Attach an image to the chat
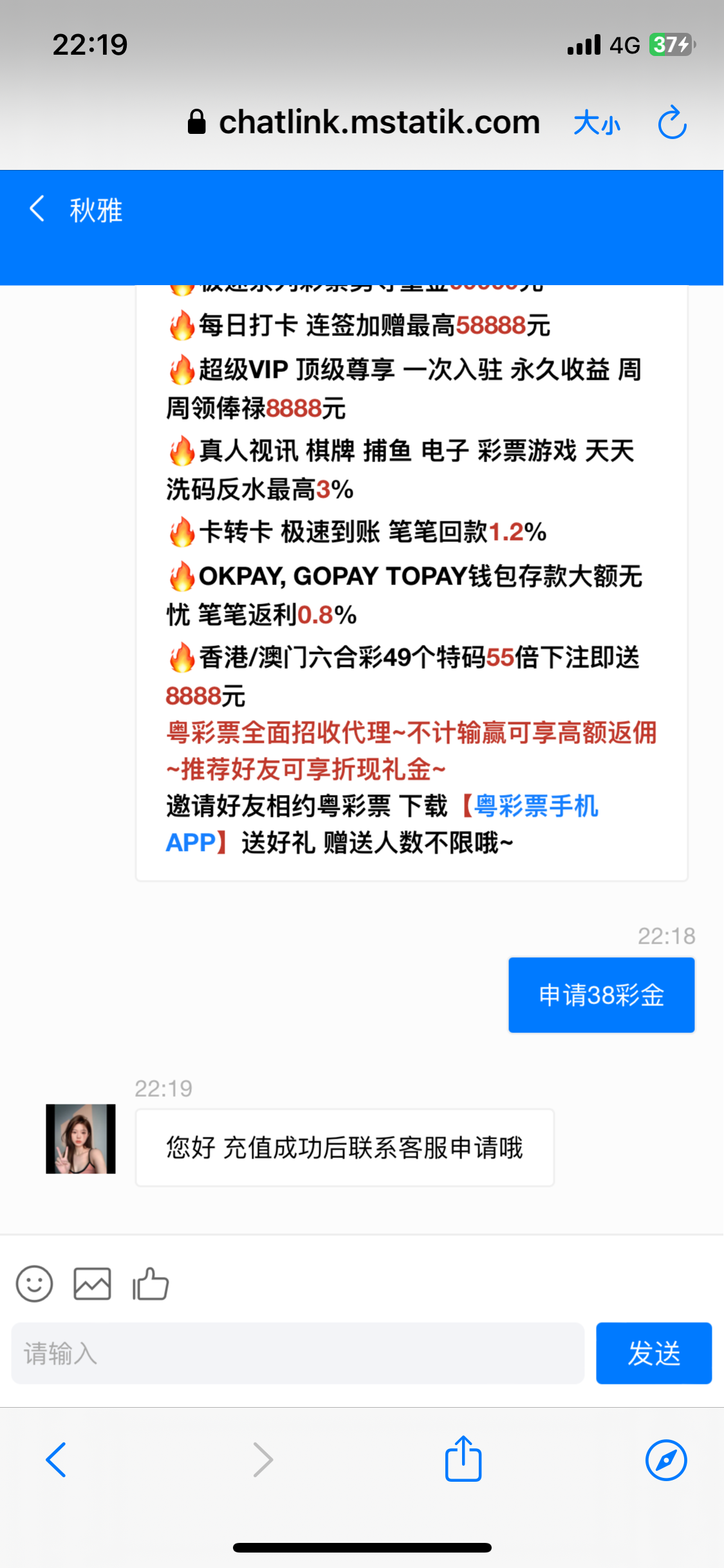 92,1284
